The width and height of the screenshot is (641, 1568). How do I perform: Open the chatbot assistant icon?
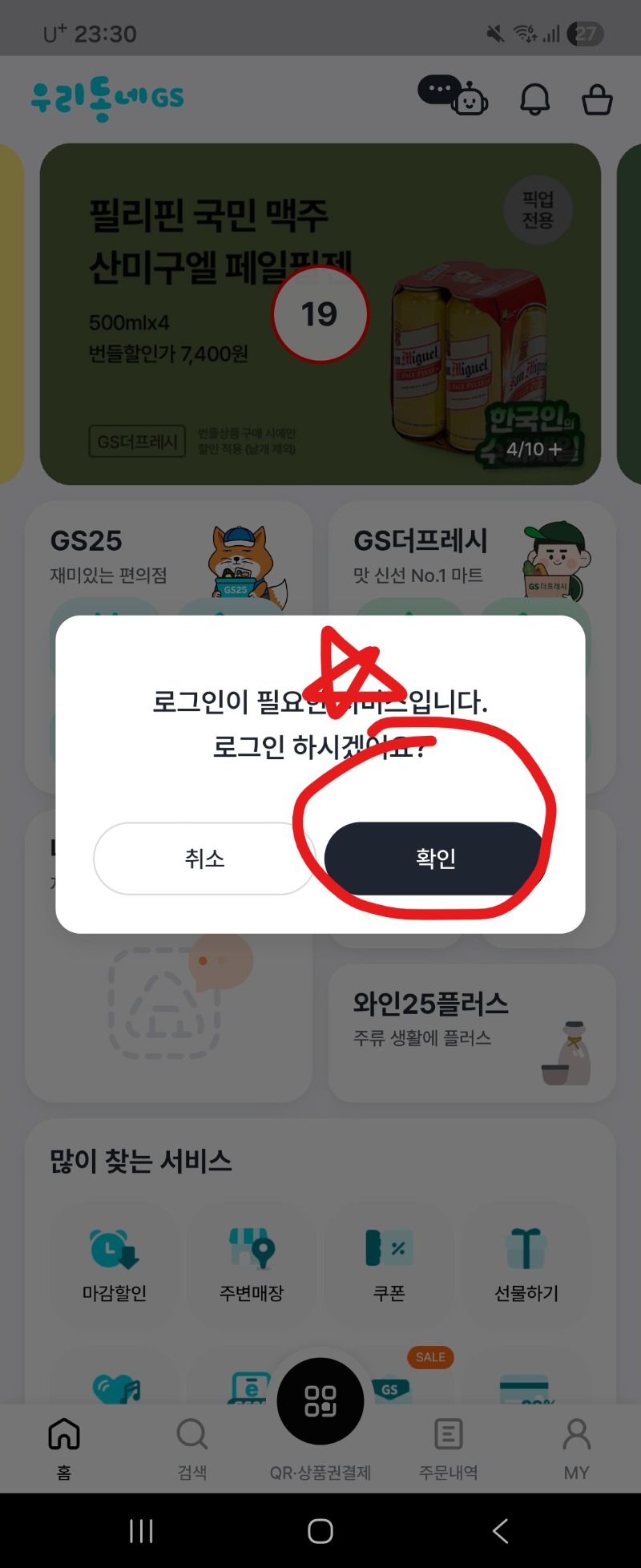[x=454, y=97]
